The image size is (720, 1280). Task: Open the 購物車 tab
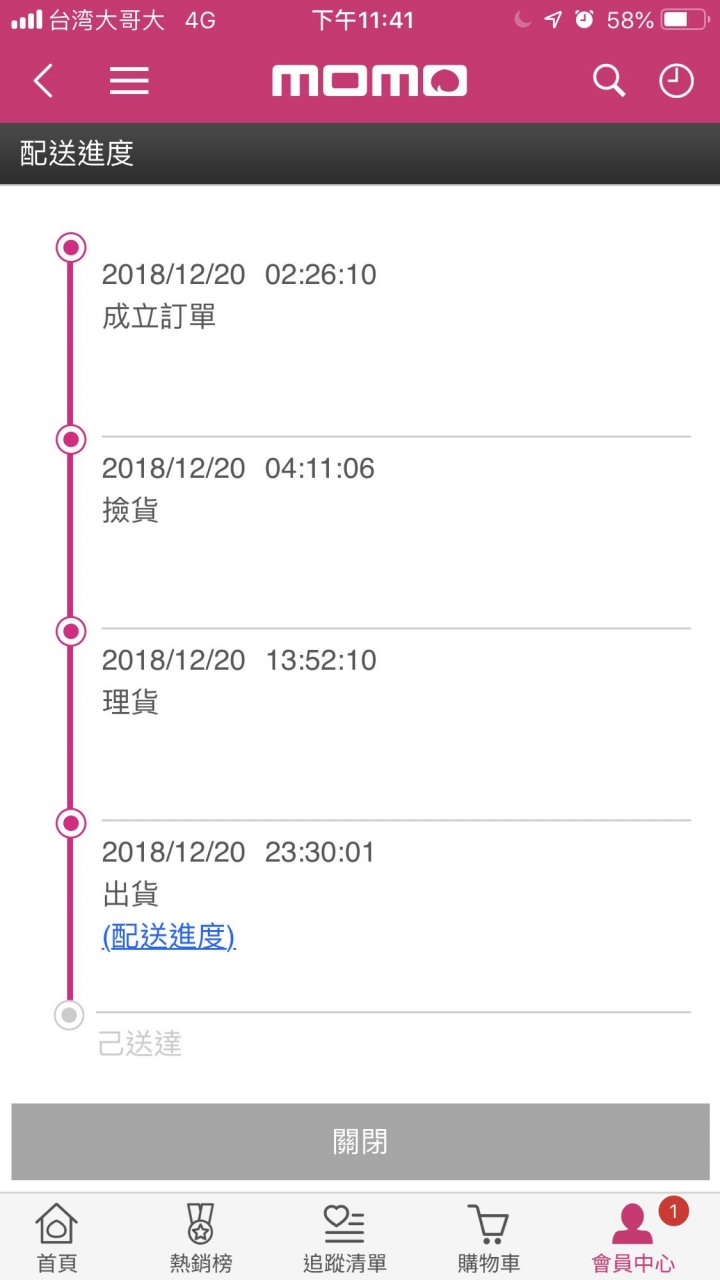pos(489,1238)
